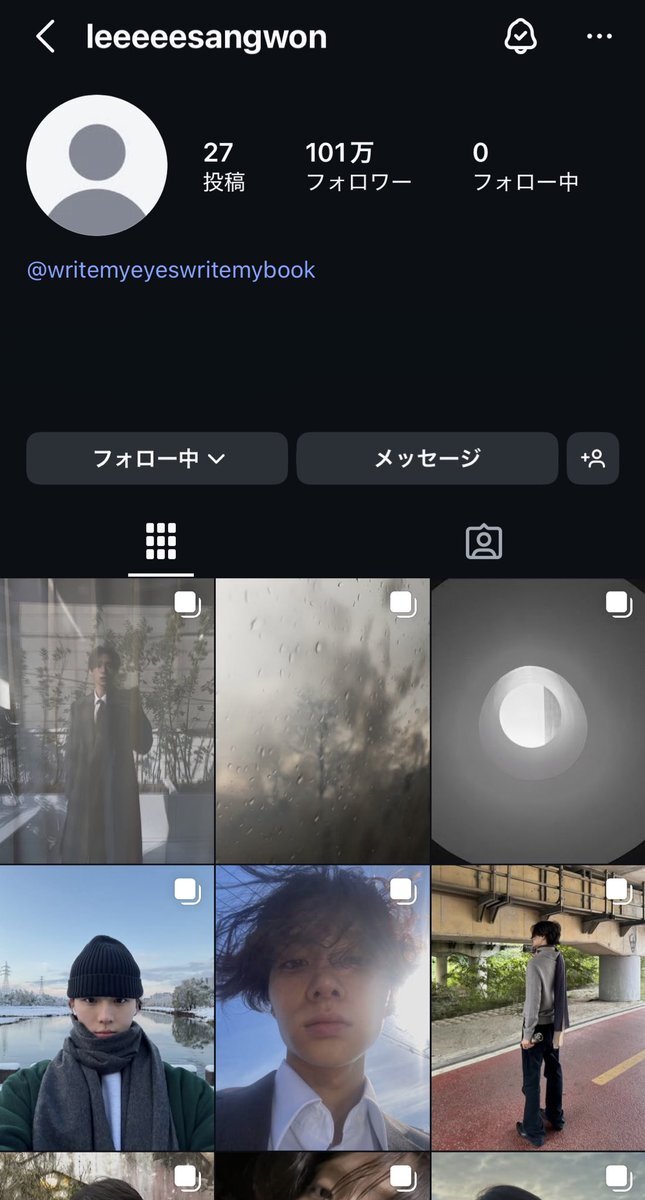Open the notification bell settings
645x1200 pixels.
click(520, 37)
